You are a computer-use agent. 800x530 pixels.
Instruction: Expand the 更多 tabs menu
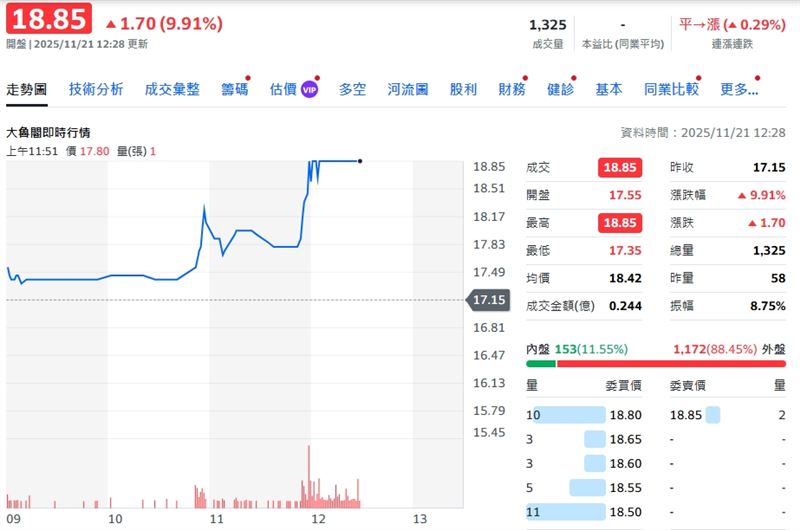(739, 89)
